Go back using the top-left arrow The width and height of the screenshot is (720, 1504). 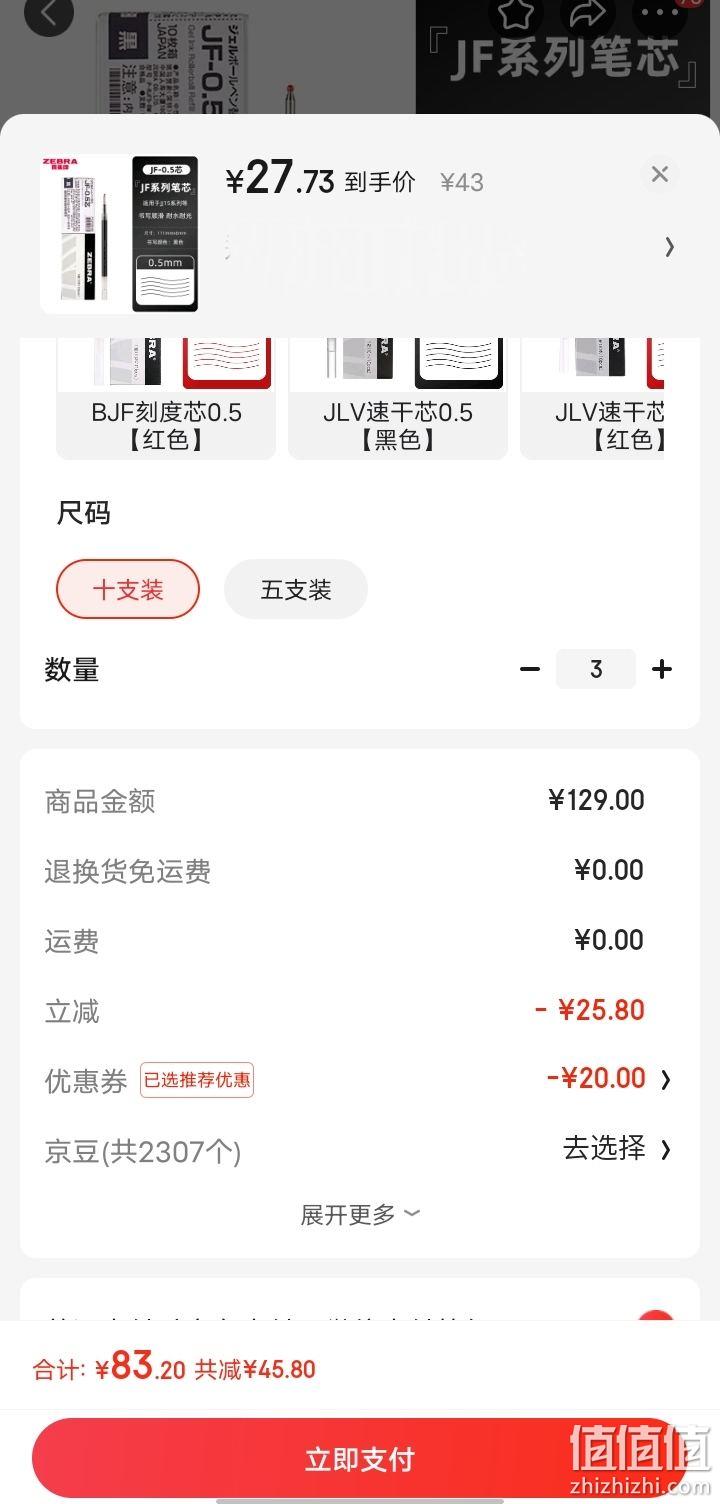[x=47, y=14]
